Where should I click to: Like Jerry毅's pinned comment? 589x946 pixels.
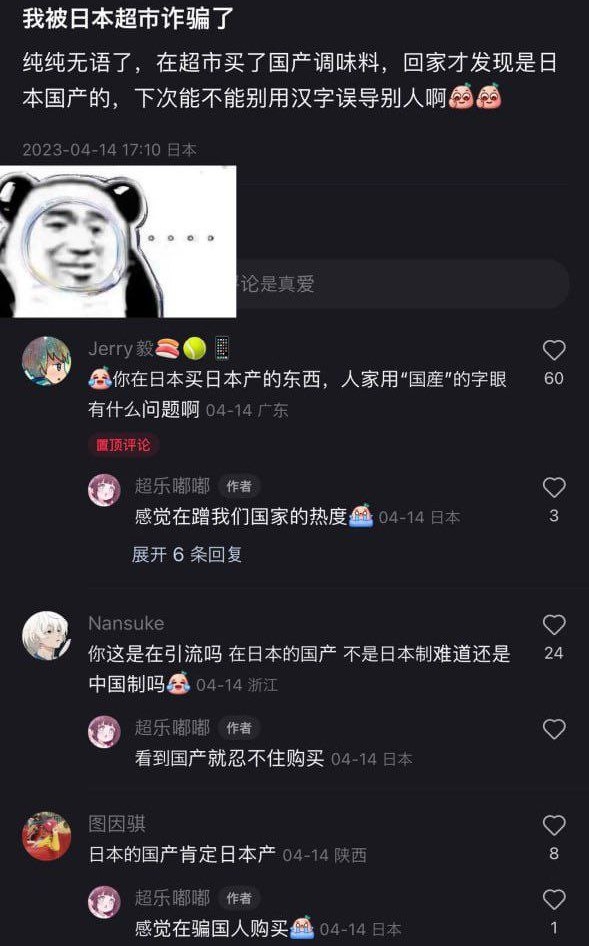point(554,351)
